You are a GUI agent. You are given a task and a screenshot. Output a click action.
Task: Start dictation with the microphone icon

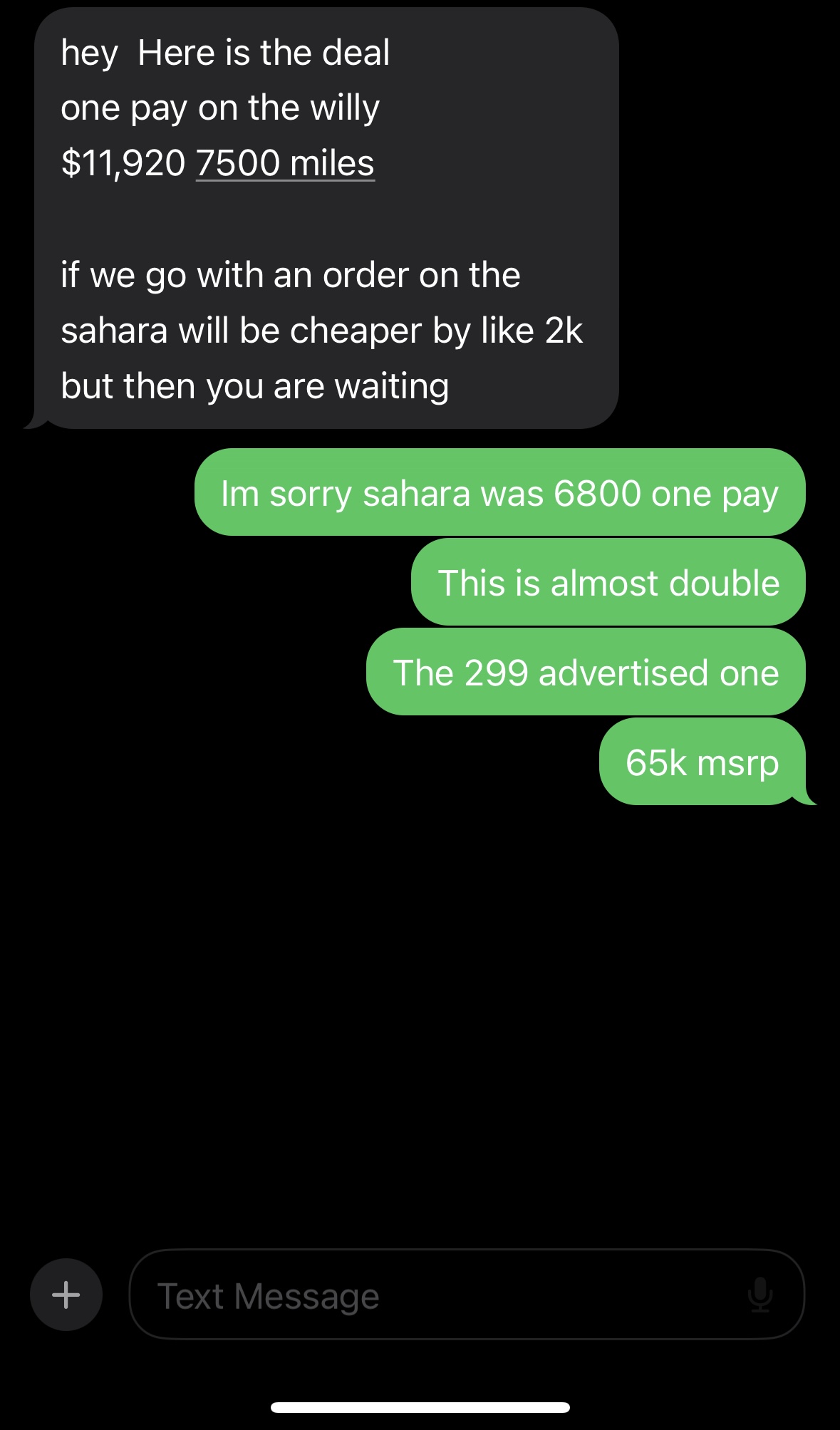tap(760, 1295)
